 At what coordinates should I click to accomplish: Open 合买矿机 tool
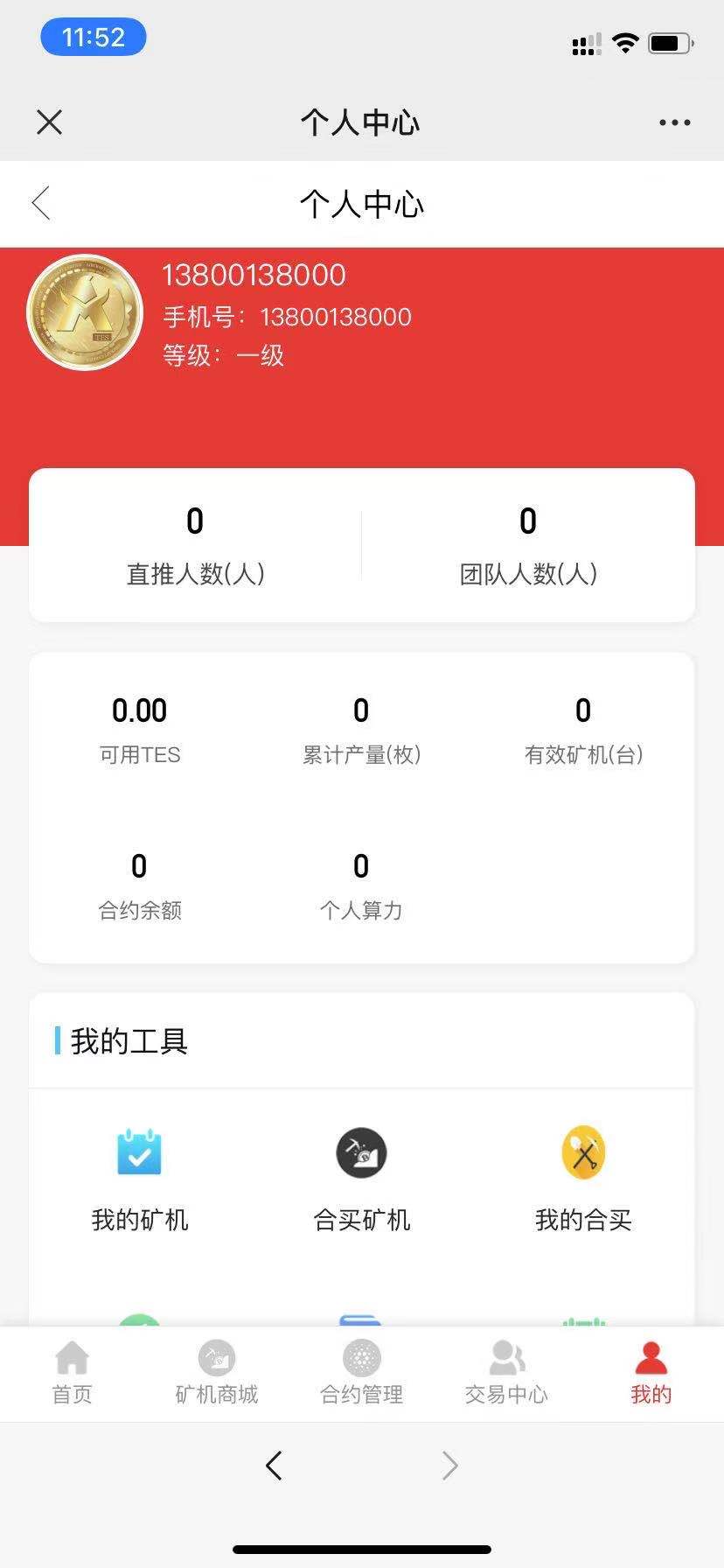pos(361,1176)
